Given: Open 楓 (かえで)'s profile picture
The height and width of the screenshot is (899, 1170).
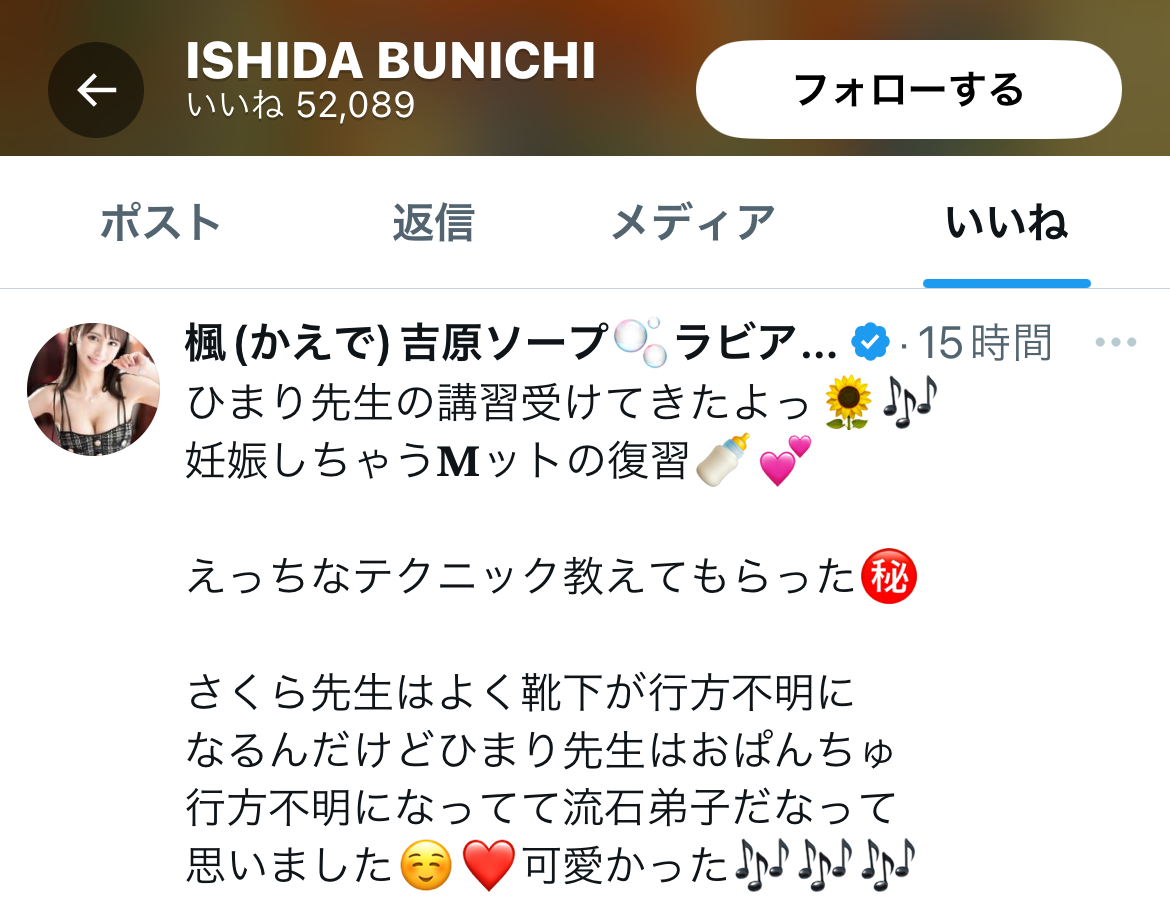Looking at the screenshot, I should coord(93,390).
